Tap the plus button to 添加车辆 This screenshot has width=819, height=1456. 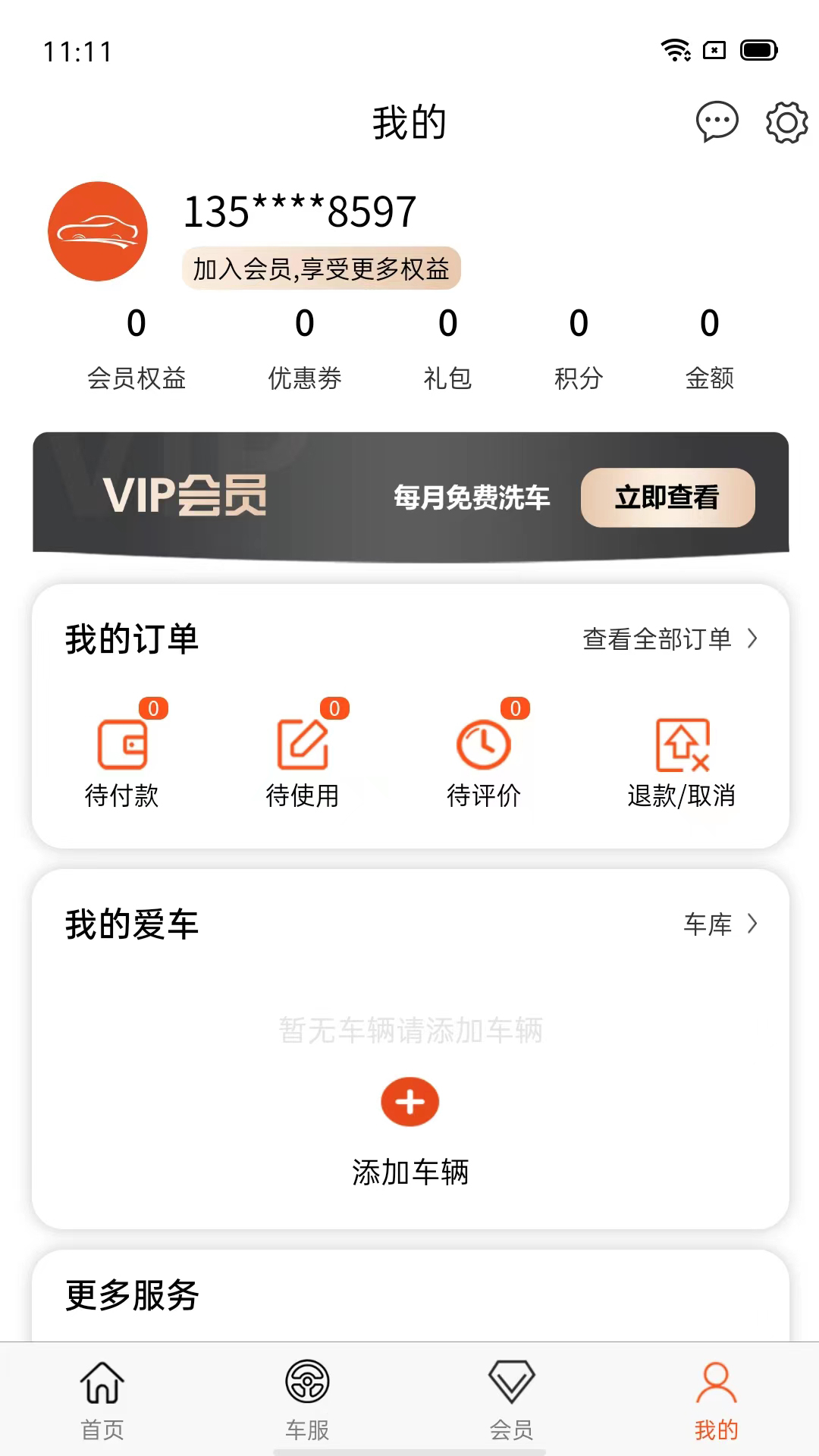pyautogui.click(x=410, y=1102)
